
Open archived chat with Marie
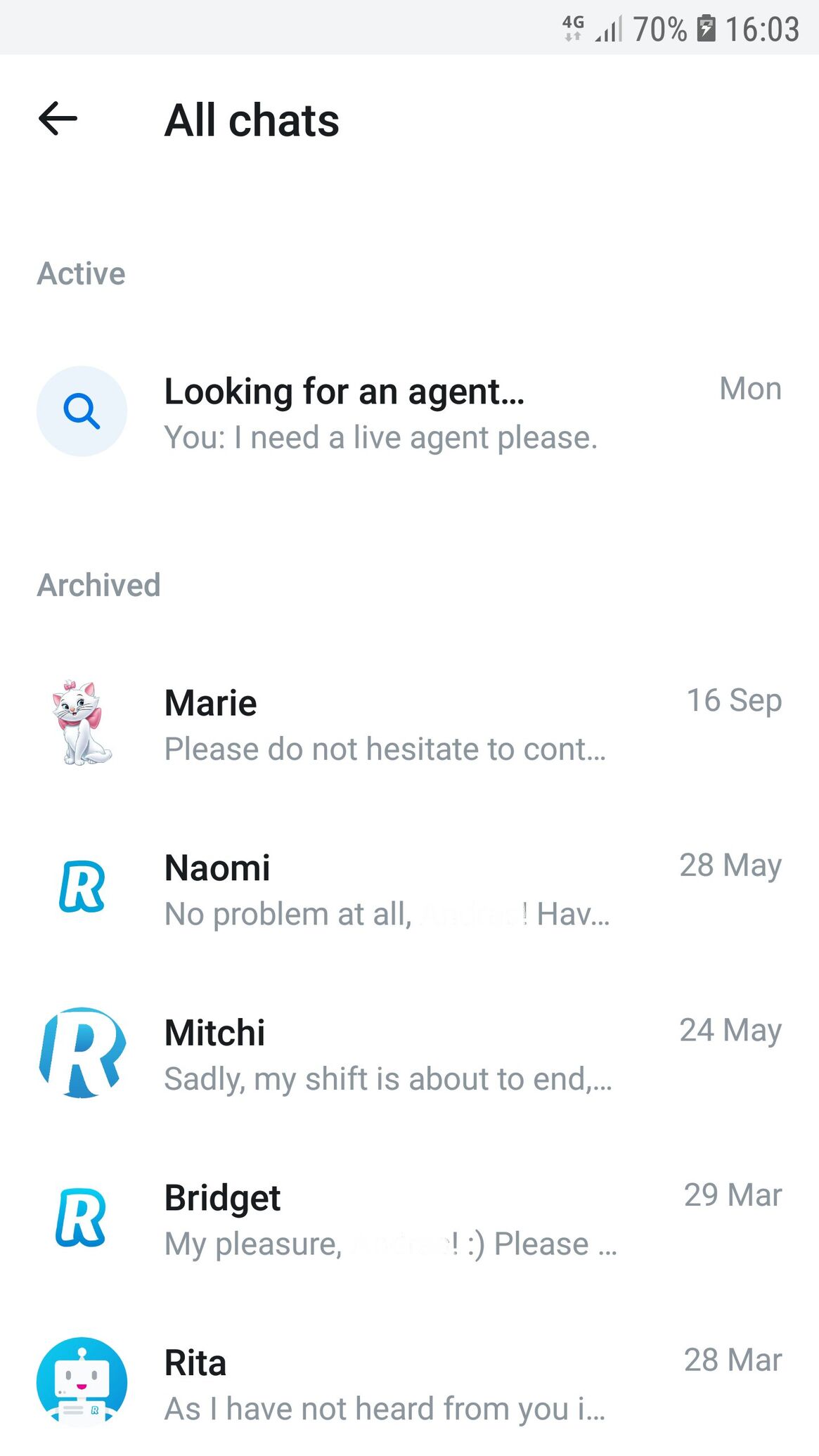tap(409, 723)
